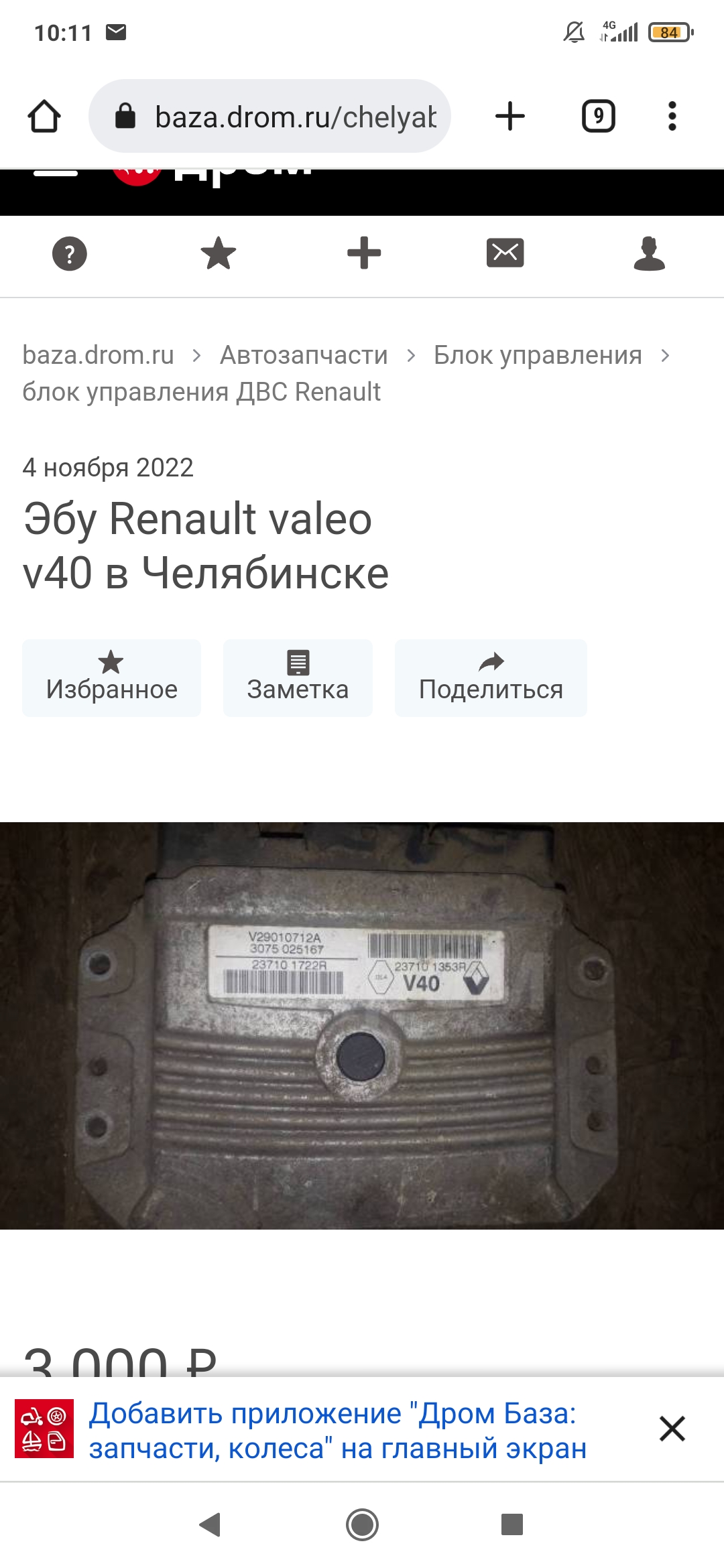Open блок управления ДВС Renault breadcrumb
Screen dimensions: 724x1568
pos(201,392)
